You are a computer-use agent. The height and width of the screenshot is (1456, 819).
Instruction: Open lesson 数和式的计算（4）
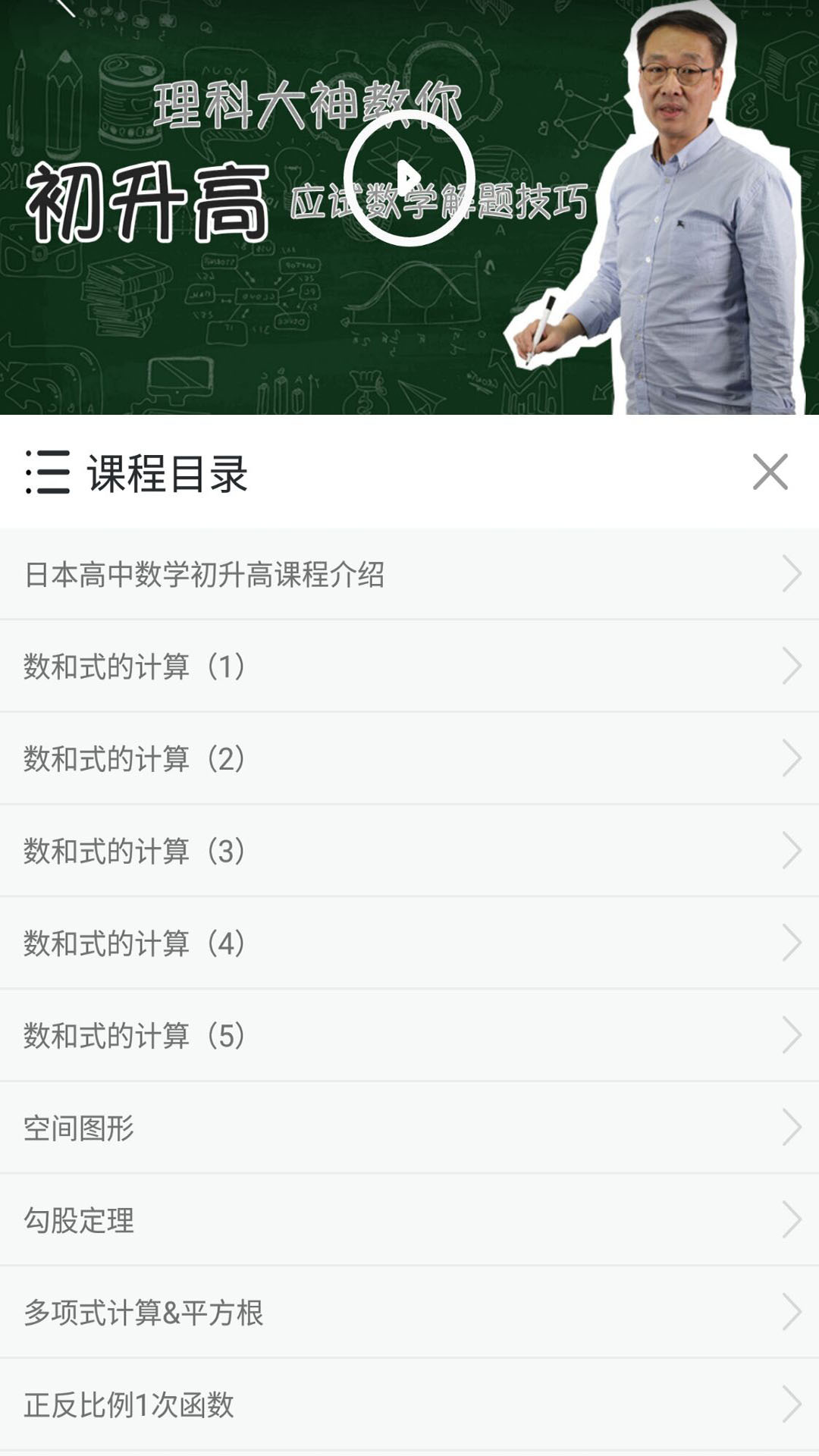(303, 943)
